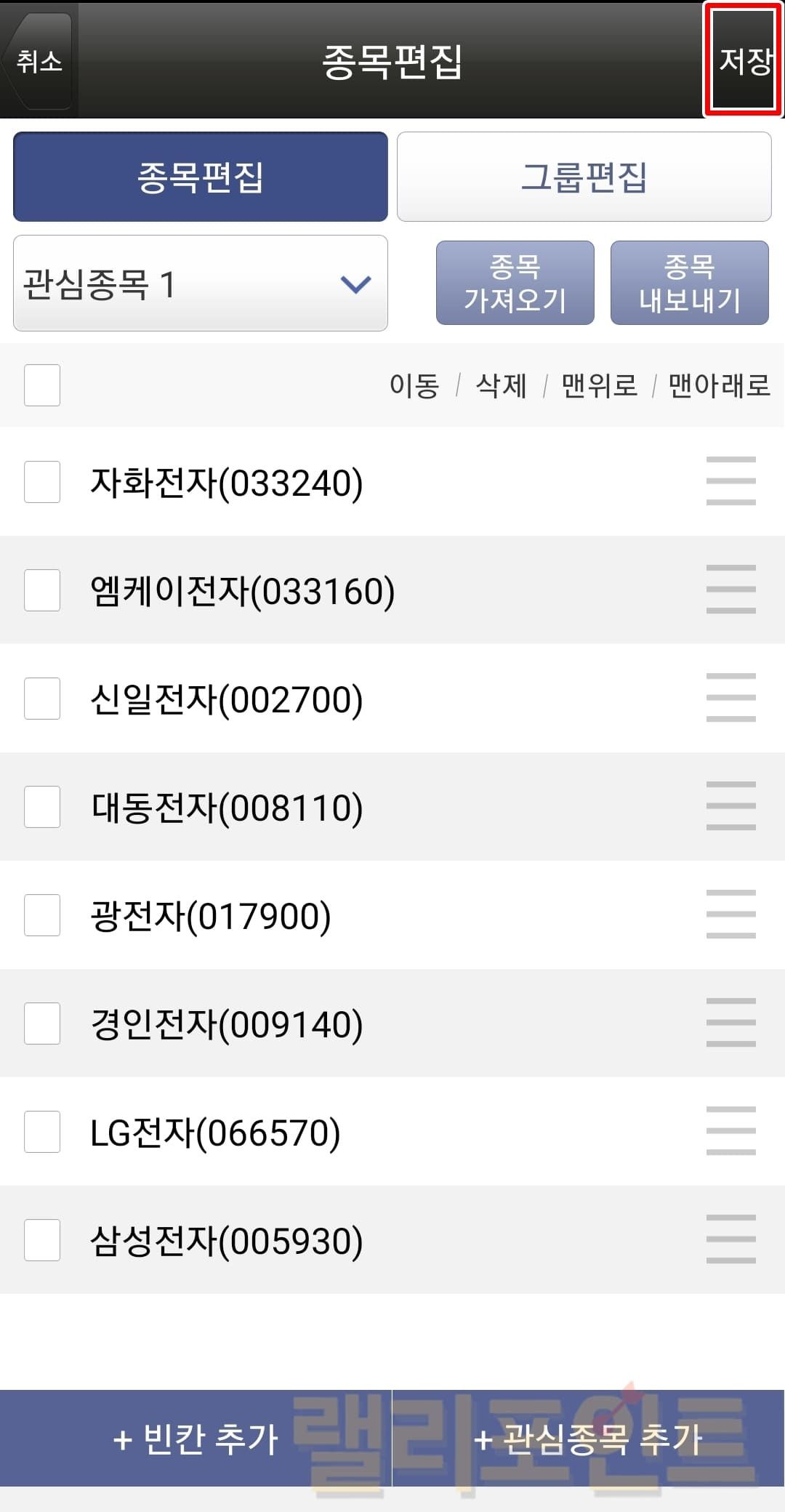
Task: Tap 이동 to move selected items
Action: (414, 386)
